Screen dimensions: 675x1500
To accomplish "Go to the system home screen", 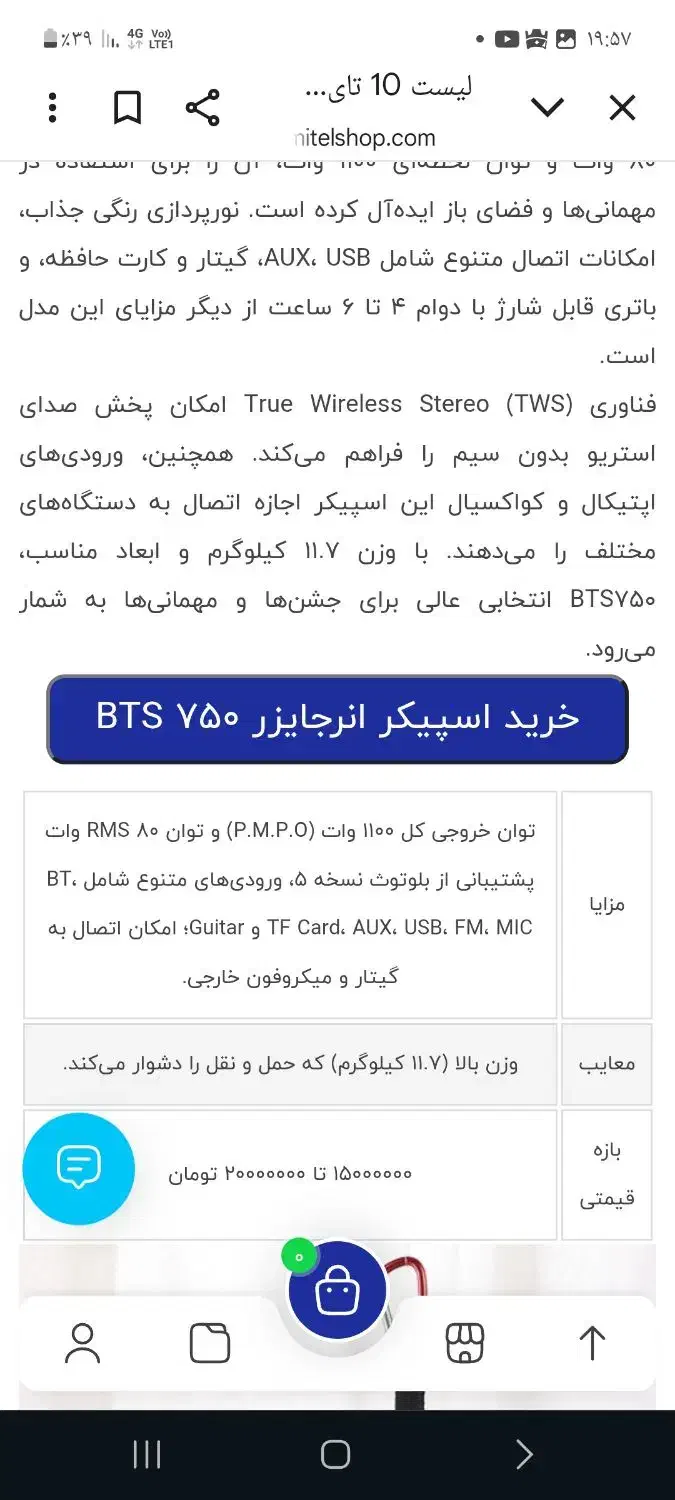I will click(x=336, y=1455).
